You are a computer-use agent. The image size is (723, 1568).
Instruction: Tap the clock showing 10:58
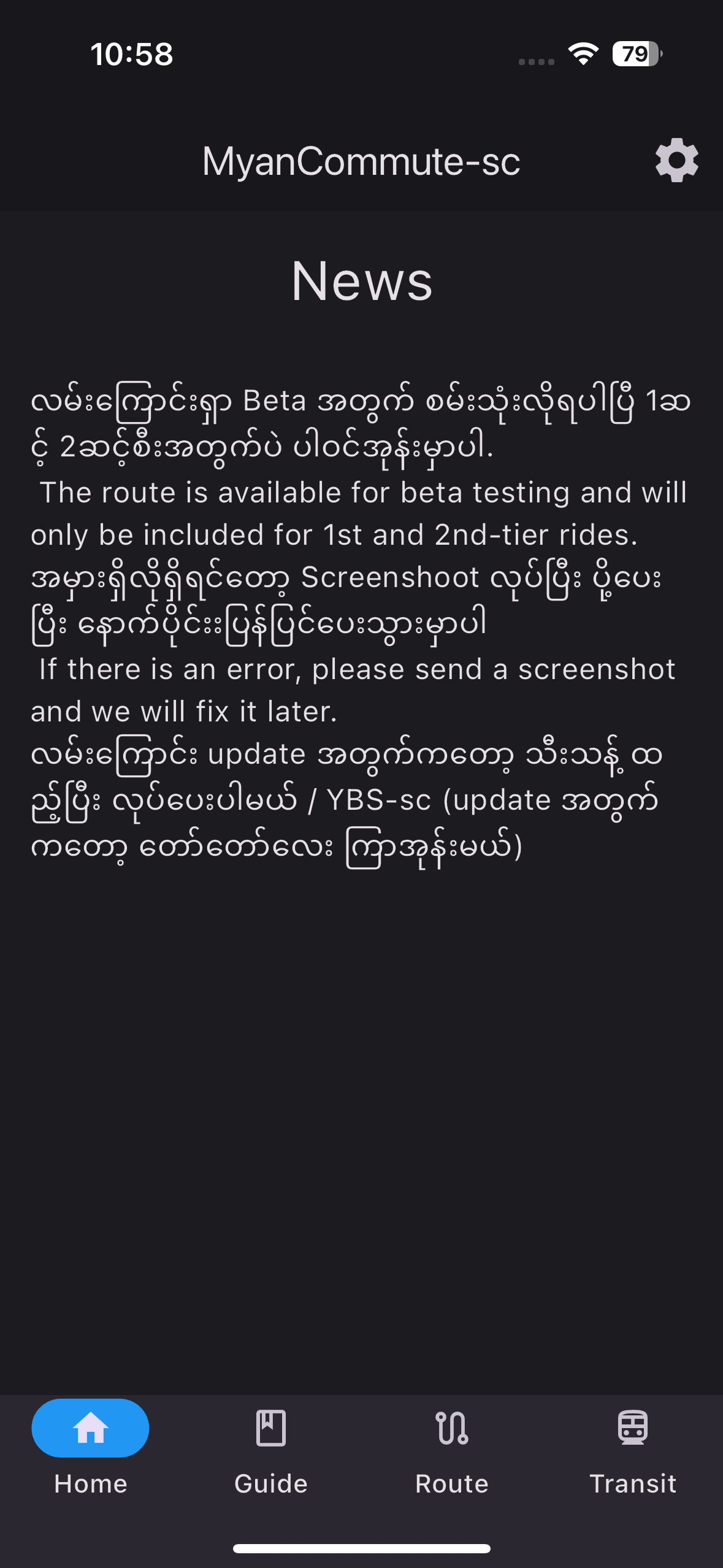pos(131,55)
